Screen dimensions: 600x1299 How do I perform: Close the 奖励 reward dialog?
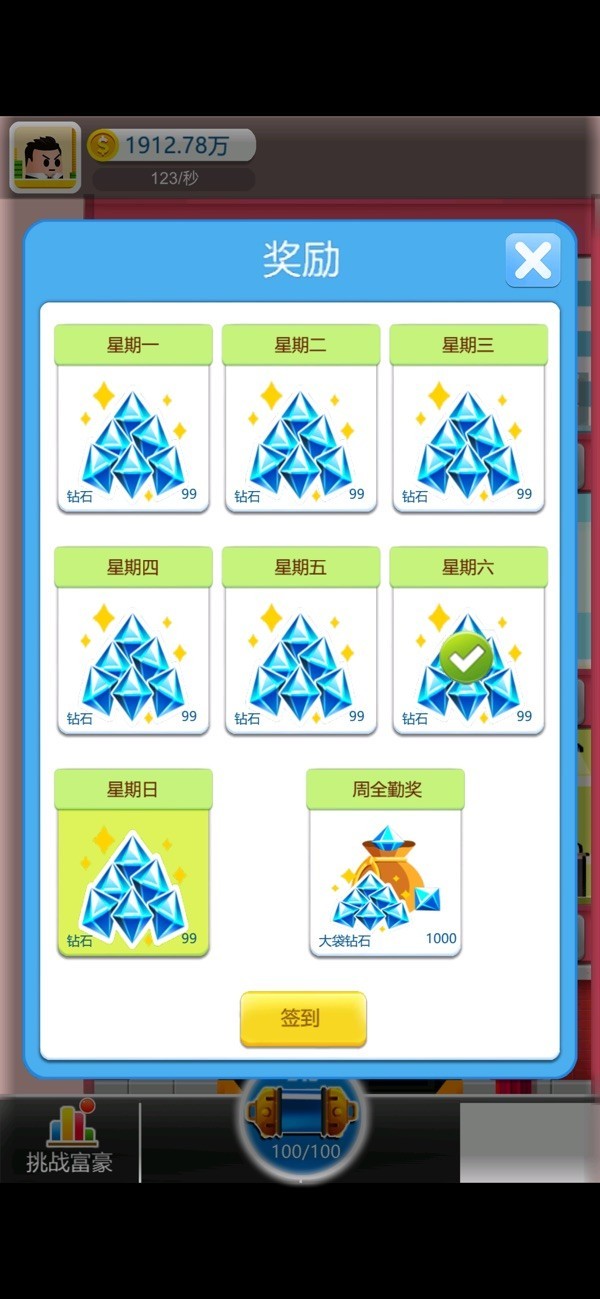[532, 261]
